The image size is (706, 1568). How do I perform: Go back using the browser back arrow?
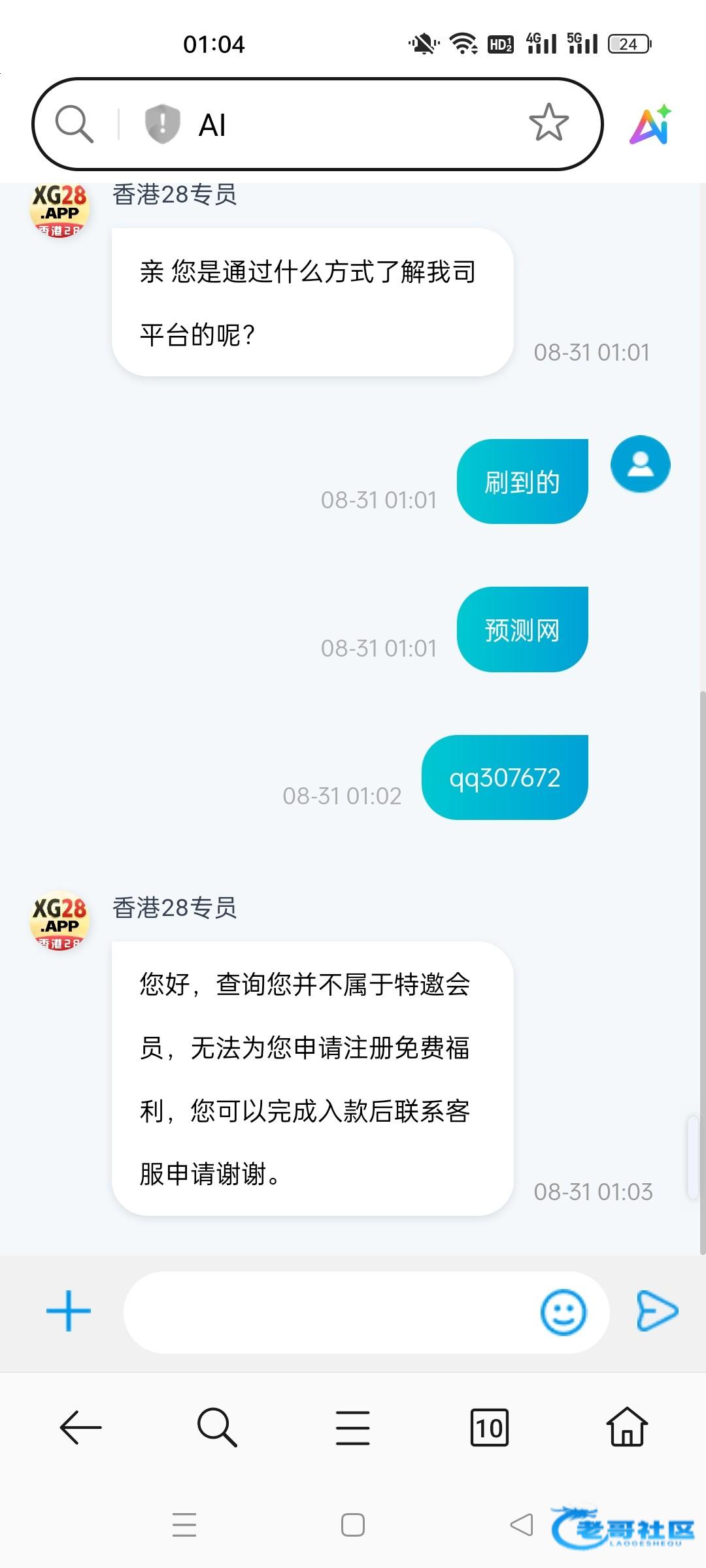(80, 1428)
